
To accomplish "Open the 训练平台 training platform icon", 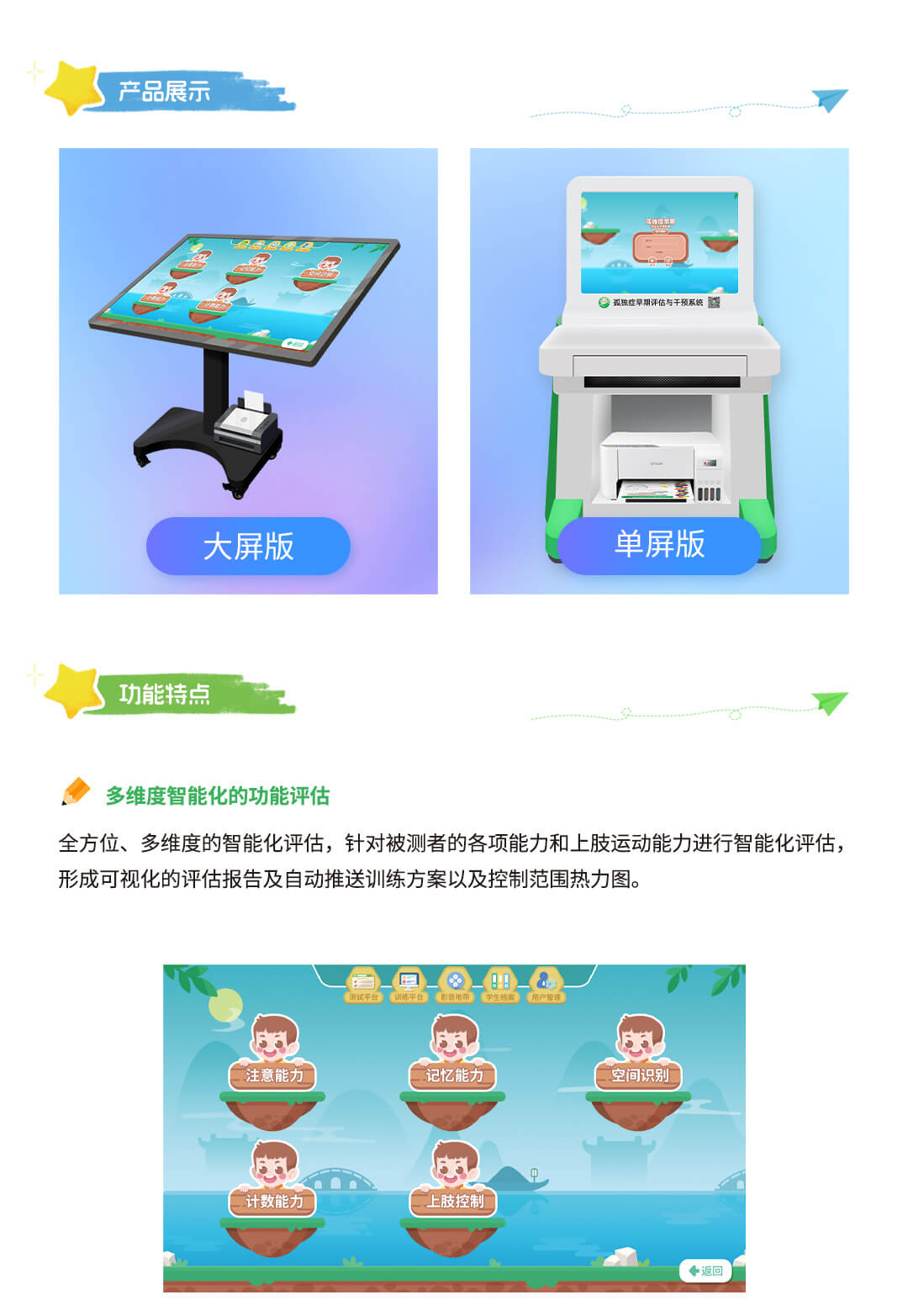I will pos(408,984).
